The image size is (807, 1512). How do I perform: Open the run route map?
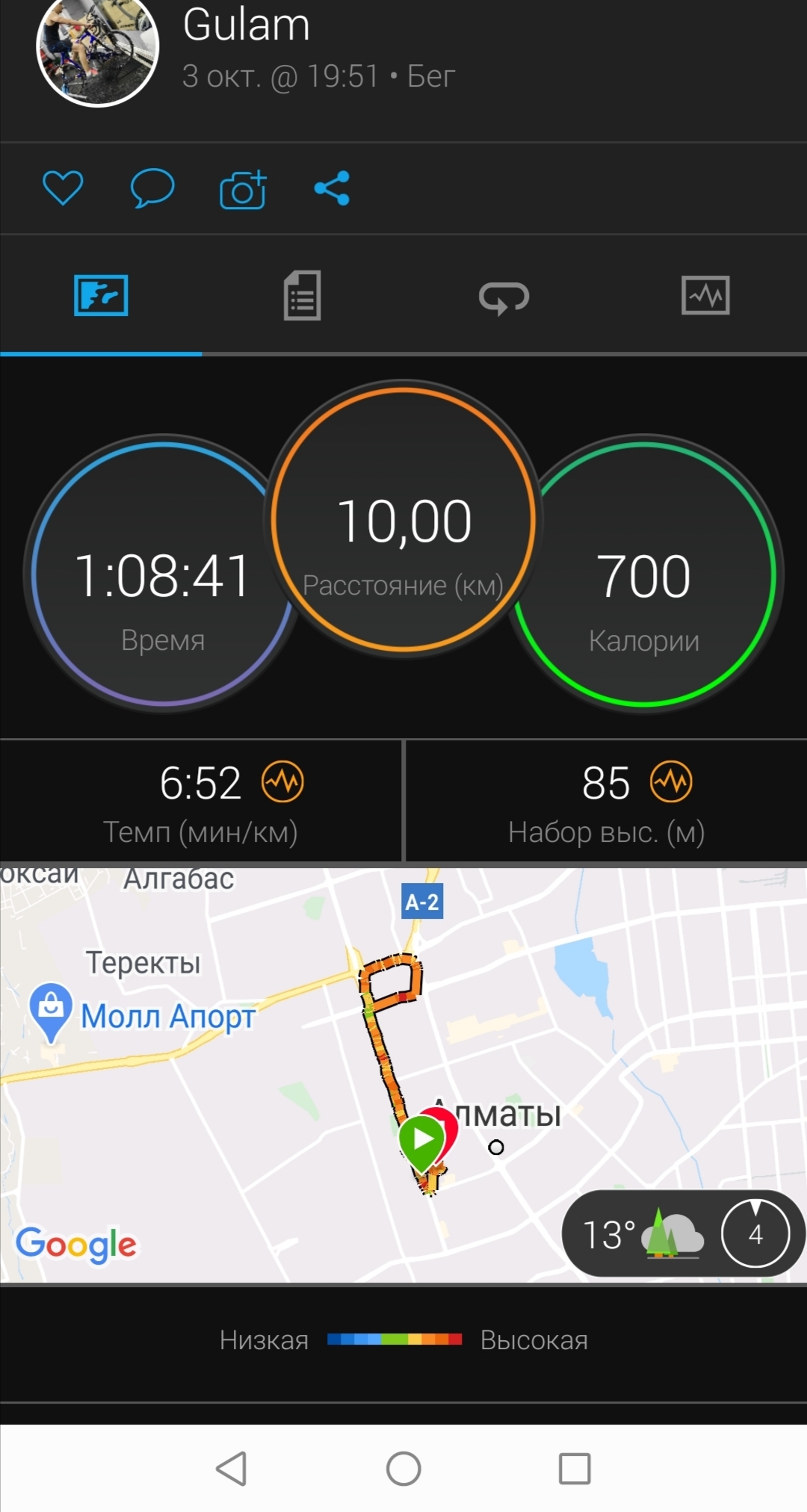click(x=299, y=1083)
